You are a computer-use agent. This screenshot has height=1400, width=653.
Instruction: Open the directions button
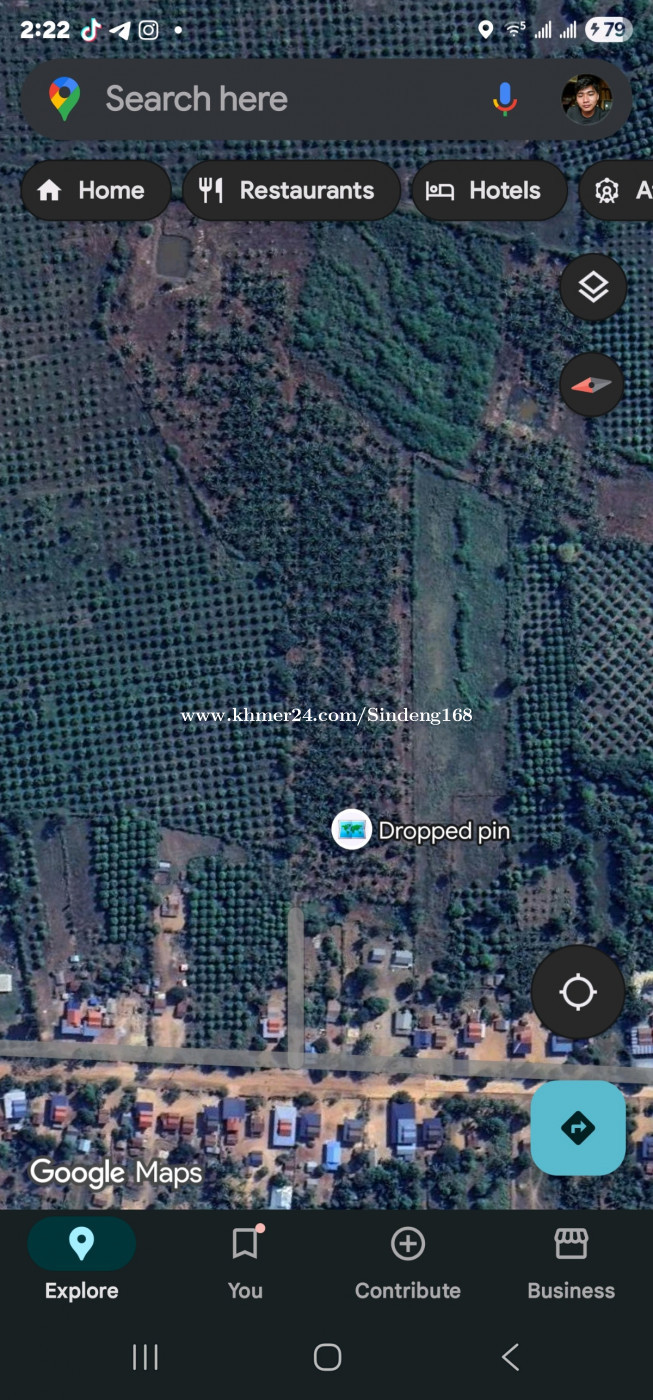coord(578,1128)
